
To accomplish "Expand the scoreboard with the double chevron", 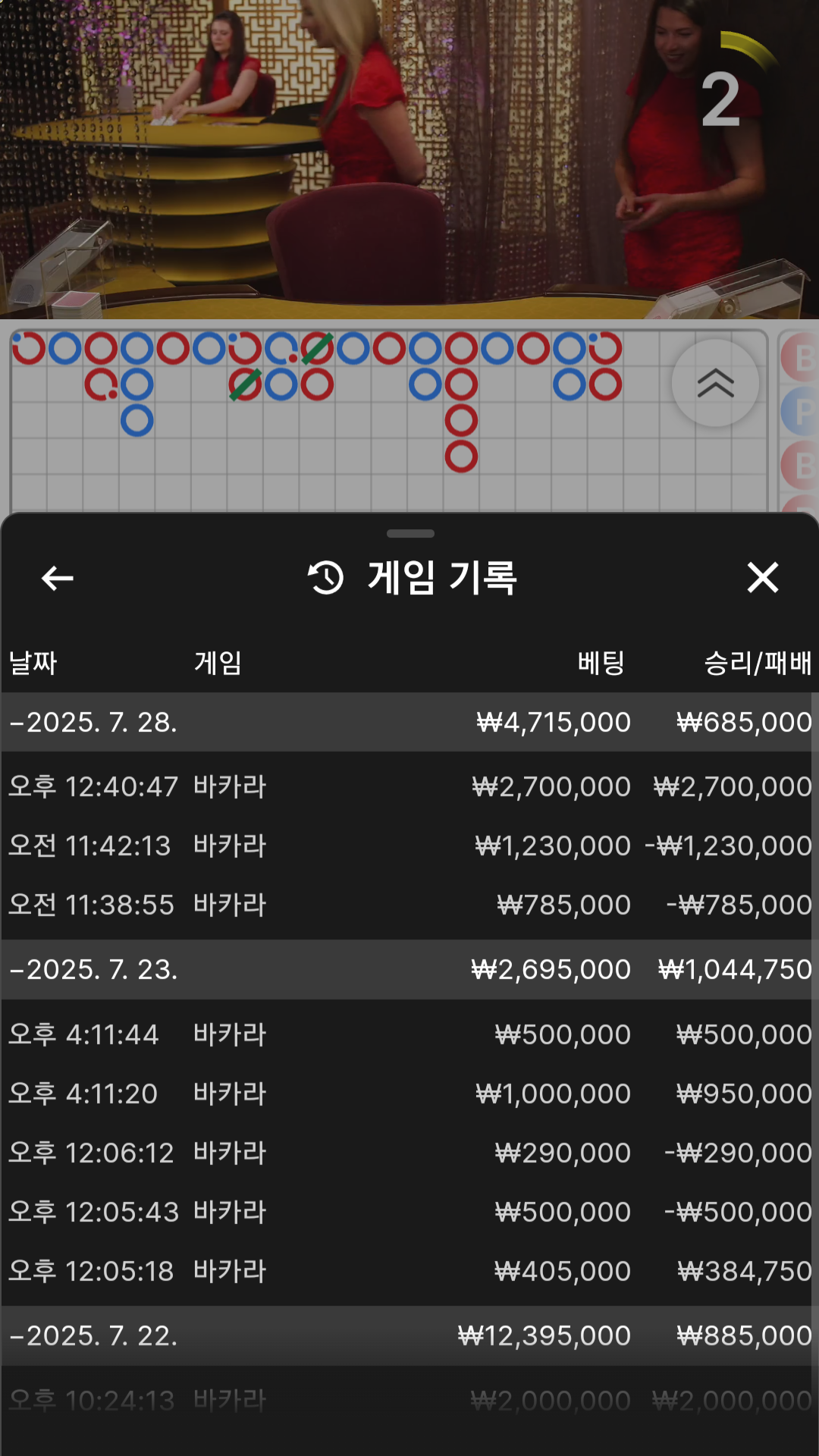I will tap(715, 383).
